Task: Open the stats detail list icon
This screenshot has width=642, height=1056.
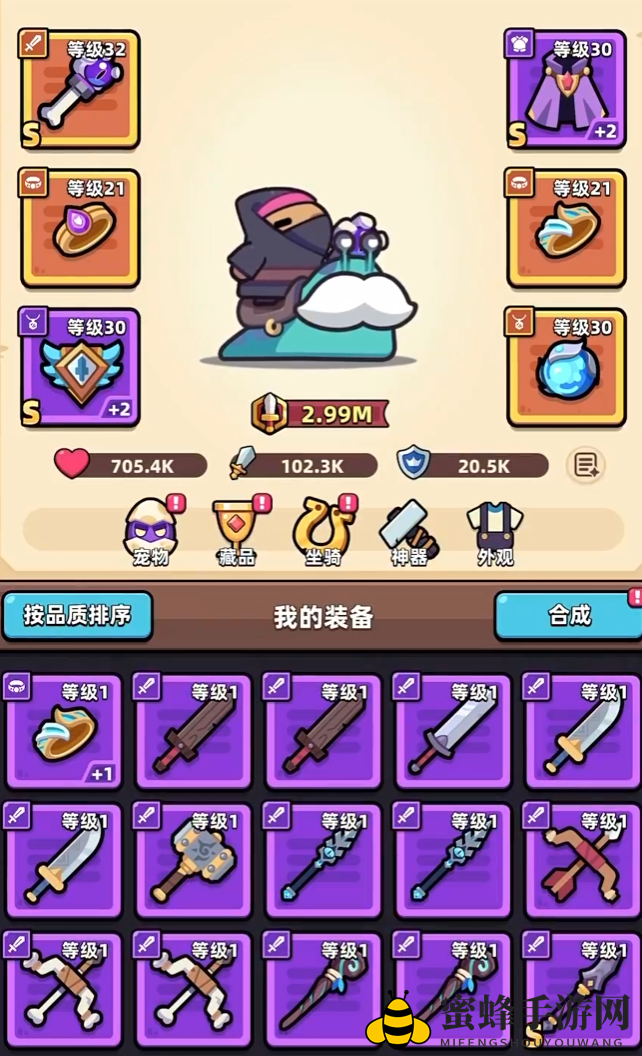Action: point(586,465)
